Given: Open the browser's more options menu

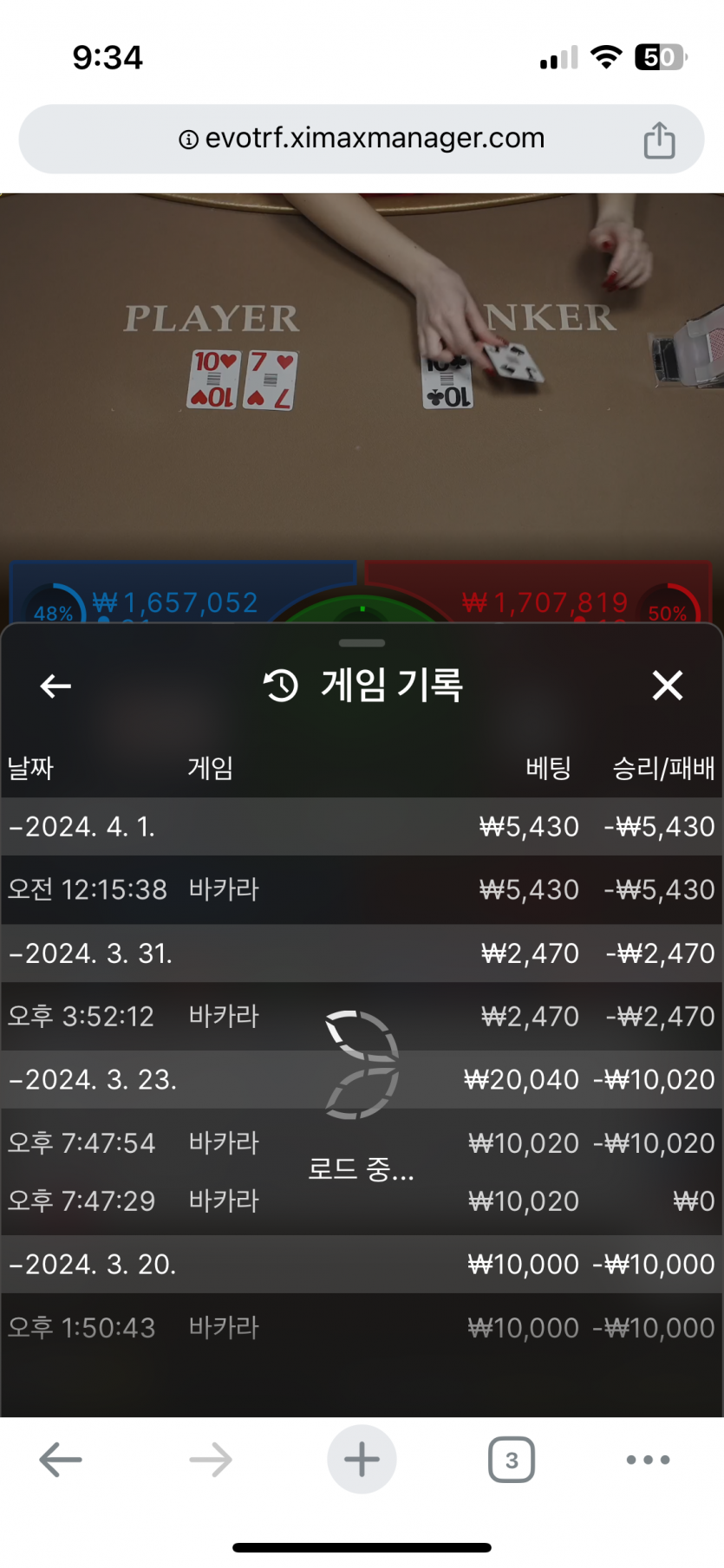Looking at the screenshot, I should 648,1460.
